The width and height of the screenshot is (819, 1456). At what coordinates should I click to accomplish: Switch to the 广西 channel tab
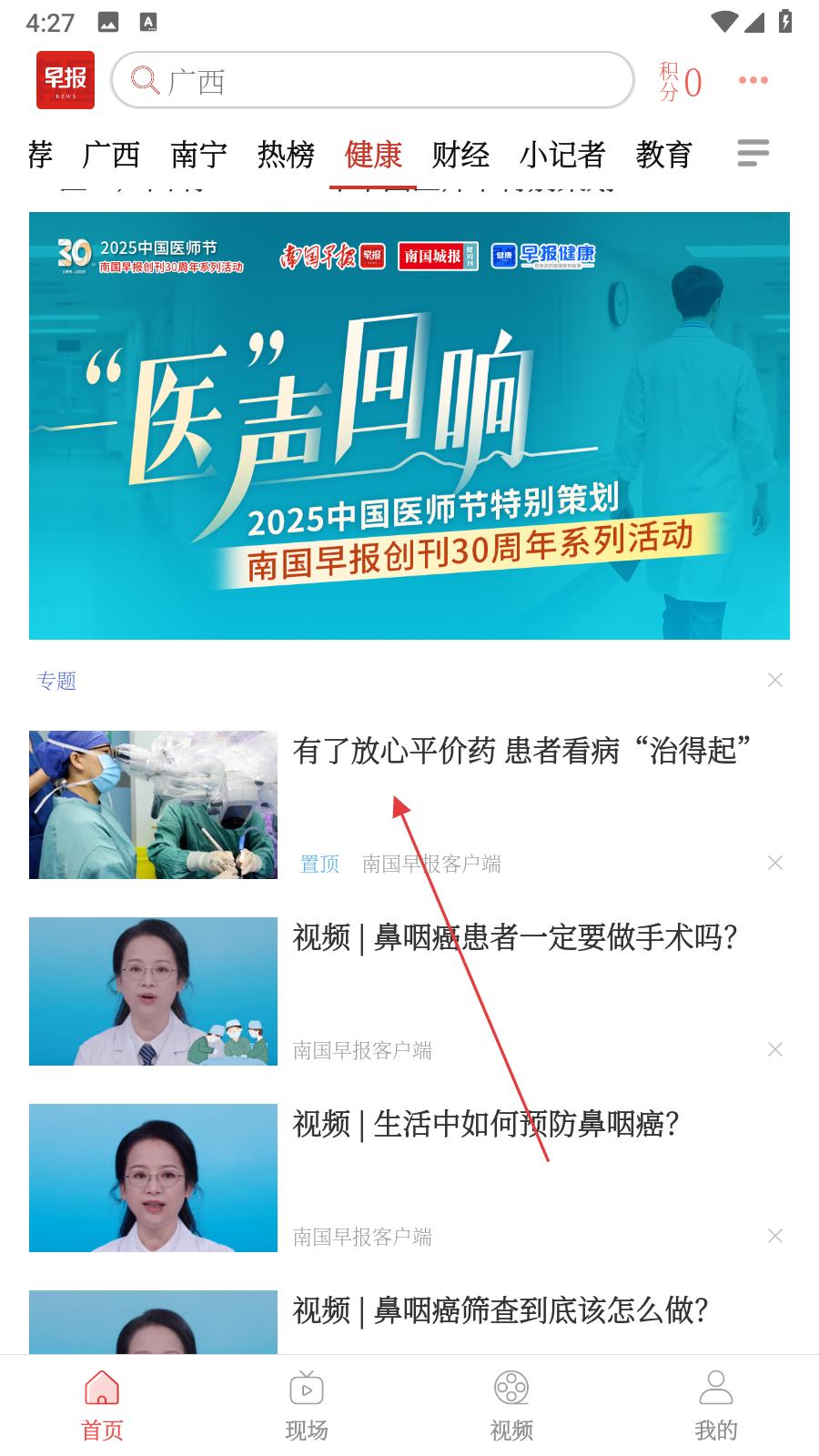tap(110, 155)
